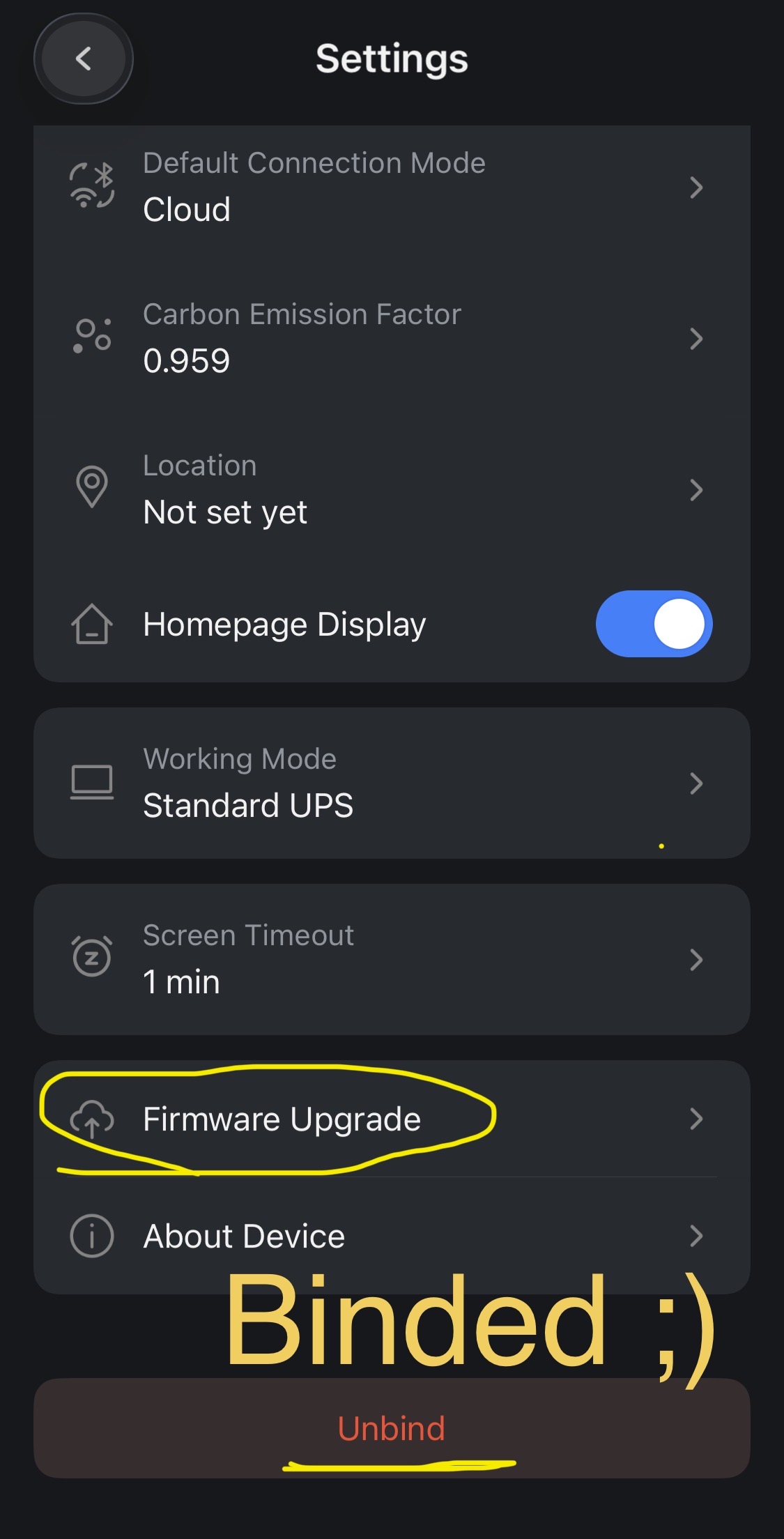Image resolution: width=784 pixels, height=1539 pixels.
Task: Set the device Location
Action: [390, 489]
